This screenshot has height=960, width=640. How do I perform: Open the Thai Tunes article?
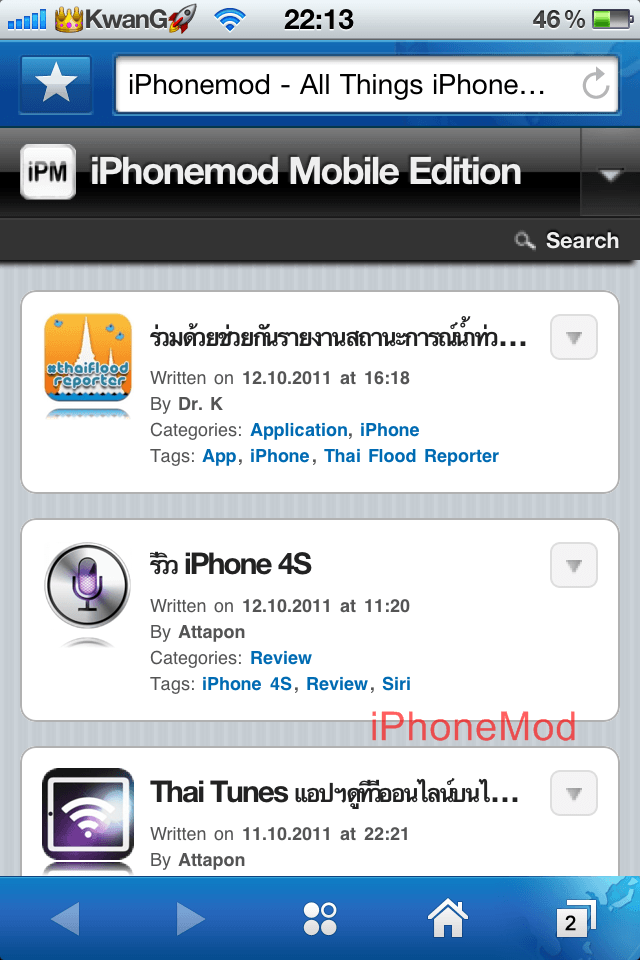point(334,793)
